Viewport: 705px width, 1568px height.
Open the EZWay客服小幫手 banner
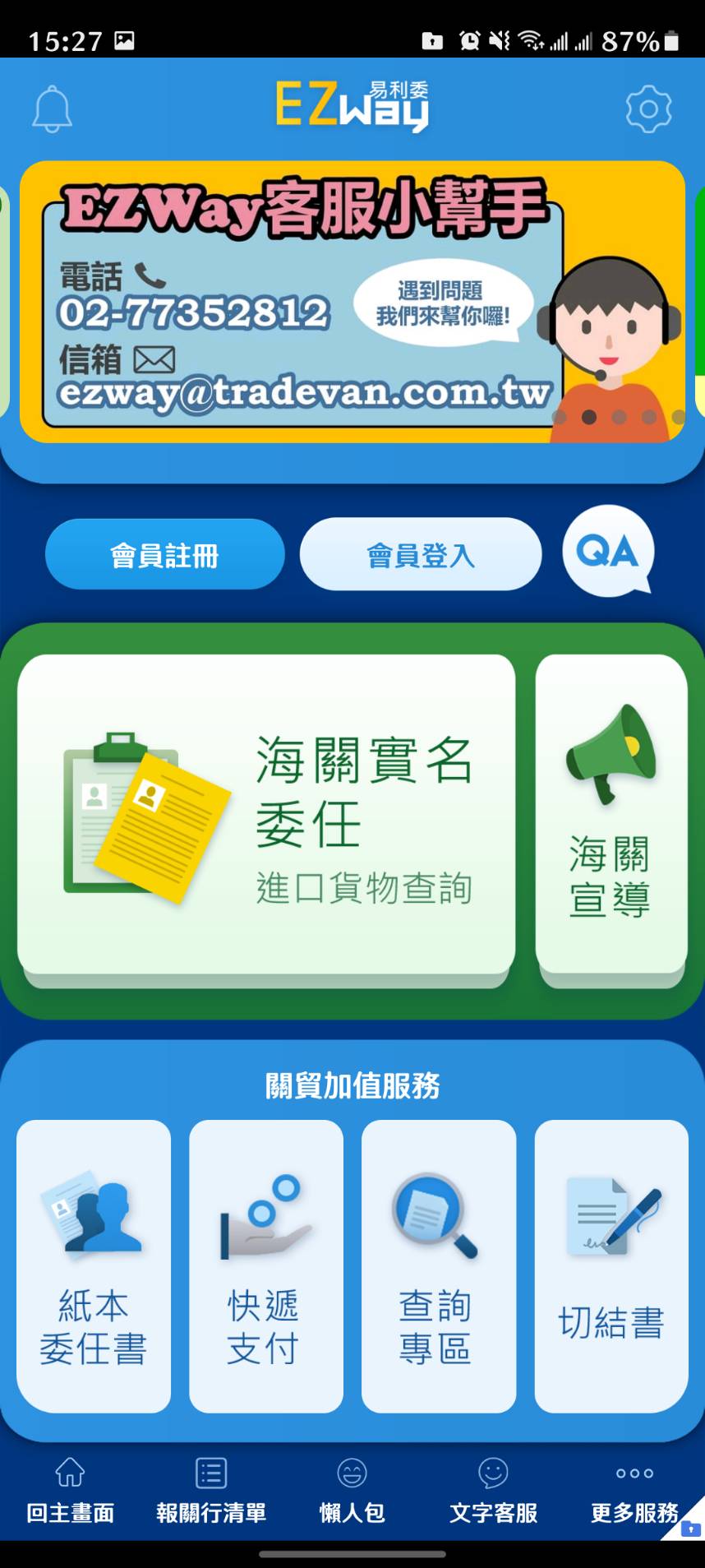coord(352,302)
